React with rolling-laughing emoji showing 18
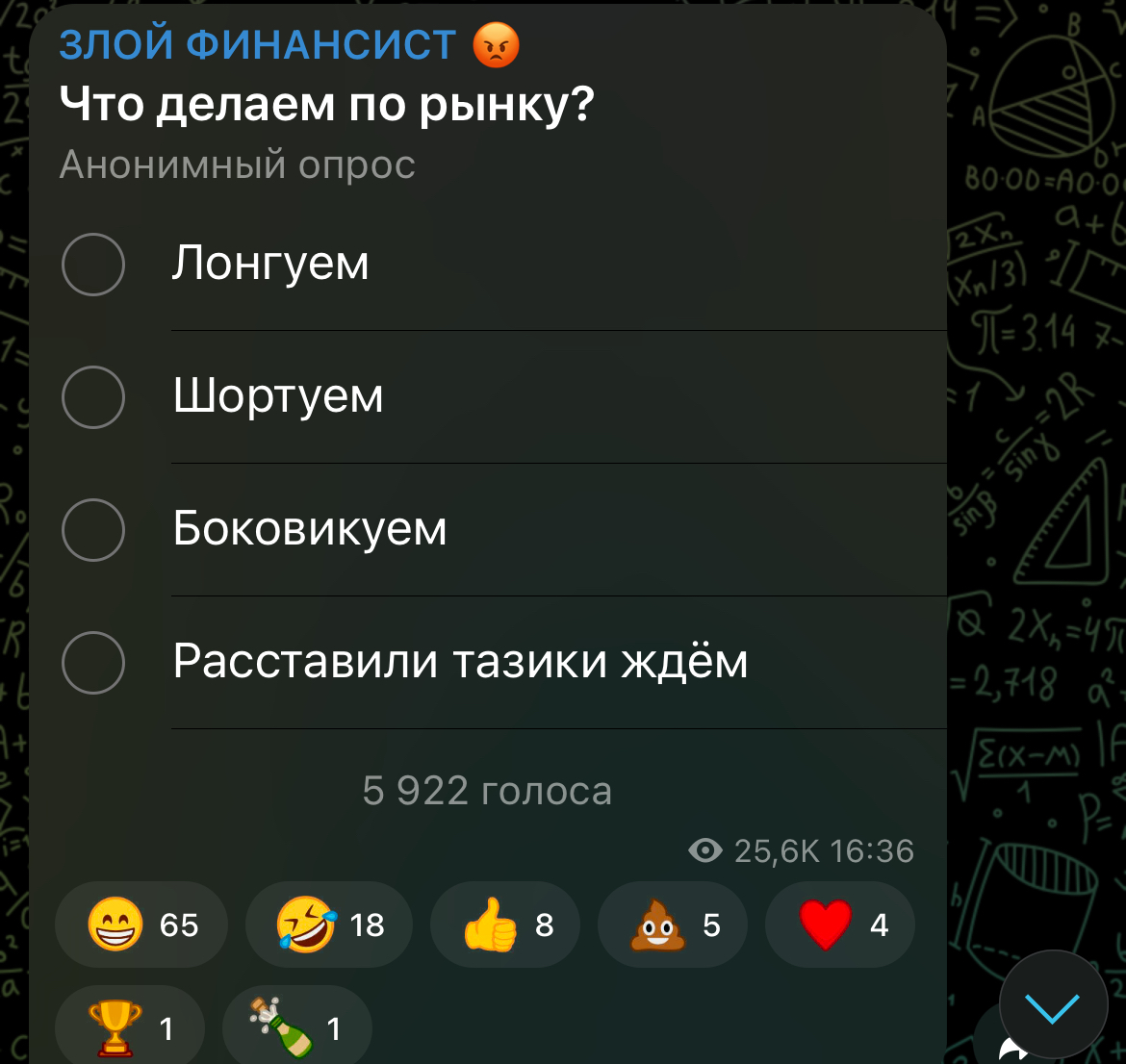 click(329, 925)
